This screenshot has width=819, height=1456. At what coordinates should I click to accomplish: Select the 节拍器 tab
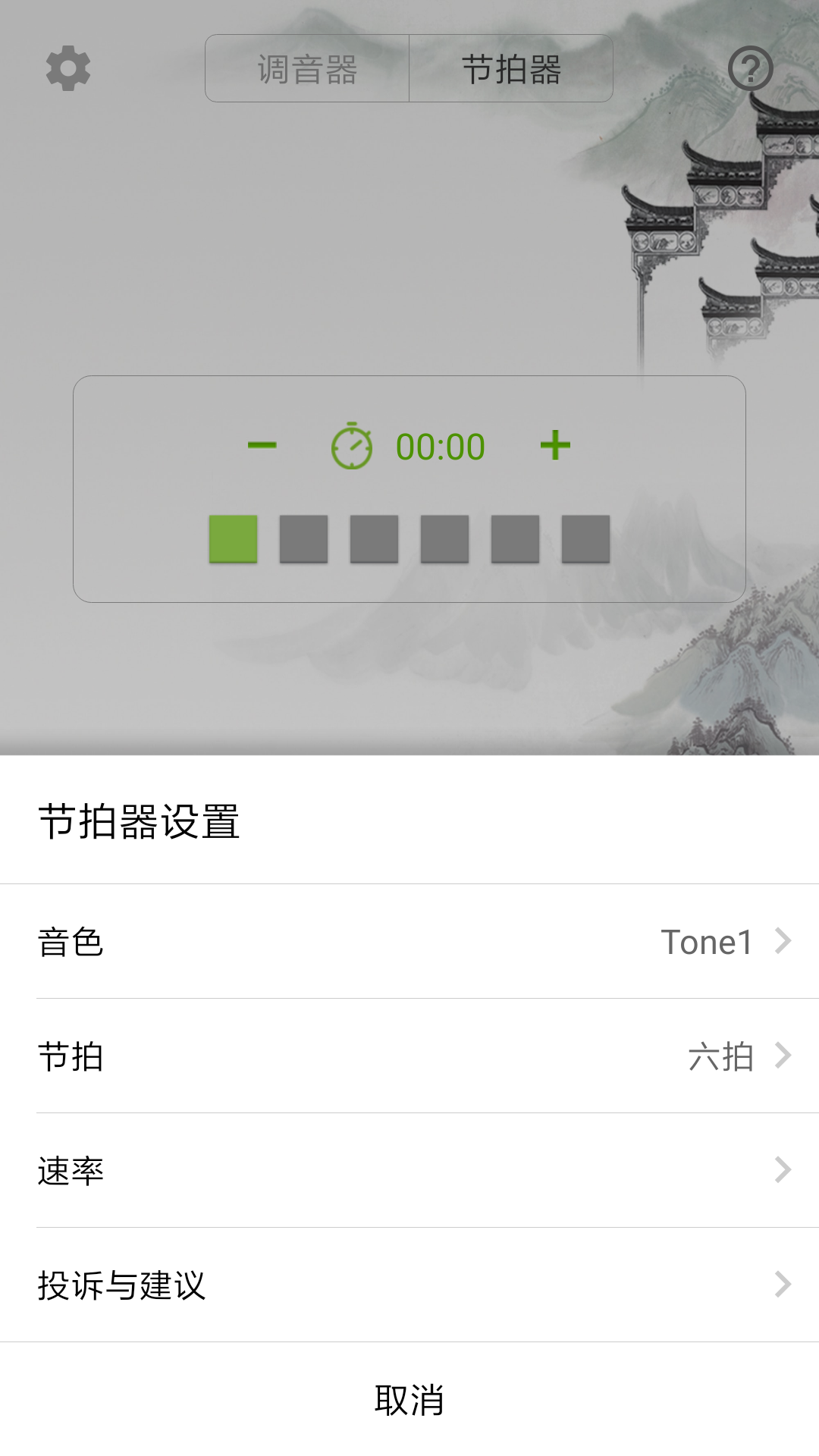coord(512,67)
